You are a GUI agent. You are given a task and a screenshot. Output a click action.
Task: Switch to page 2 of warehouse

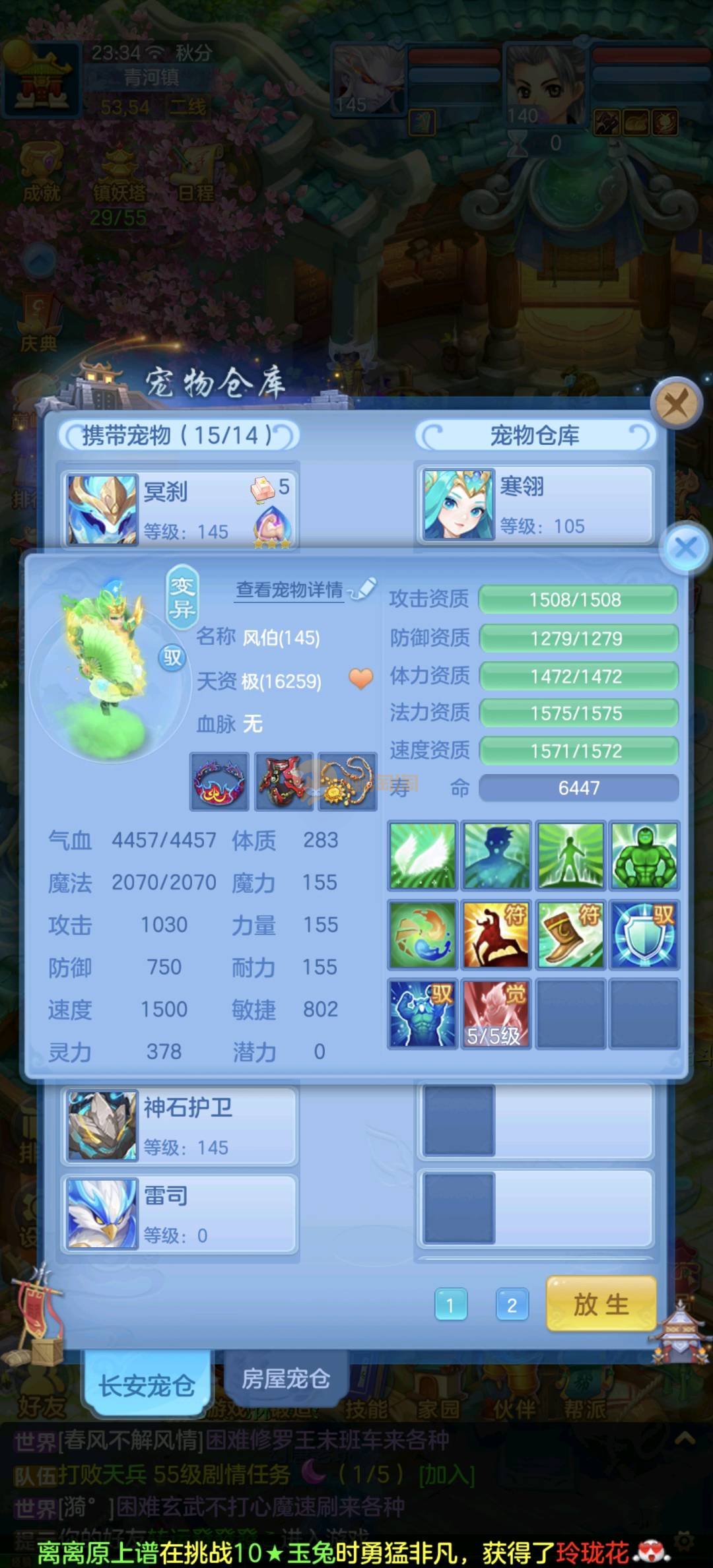pyautogui.click(x=512, y=1305)
